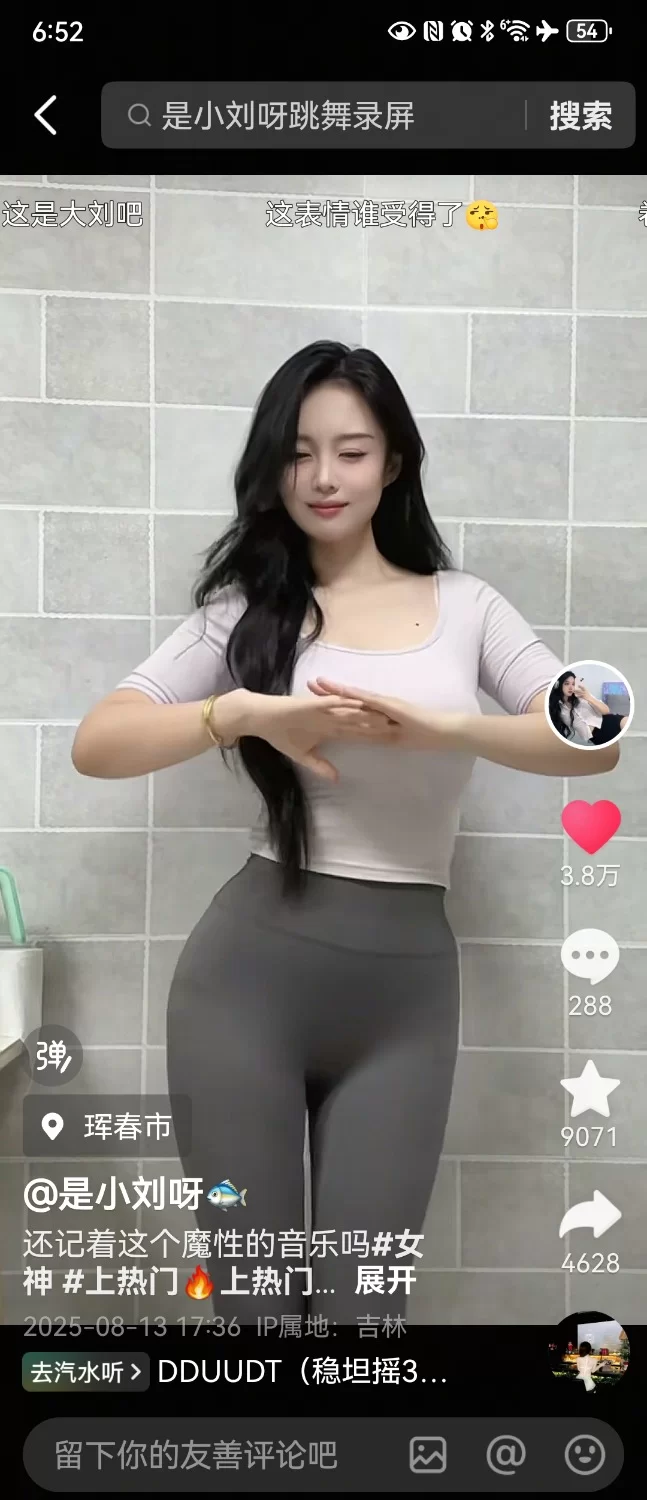Tap the 去汽水听 music button
The height and width of the screenshot is (1500, 647).
(87, 1372)
